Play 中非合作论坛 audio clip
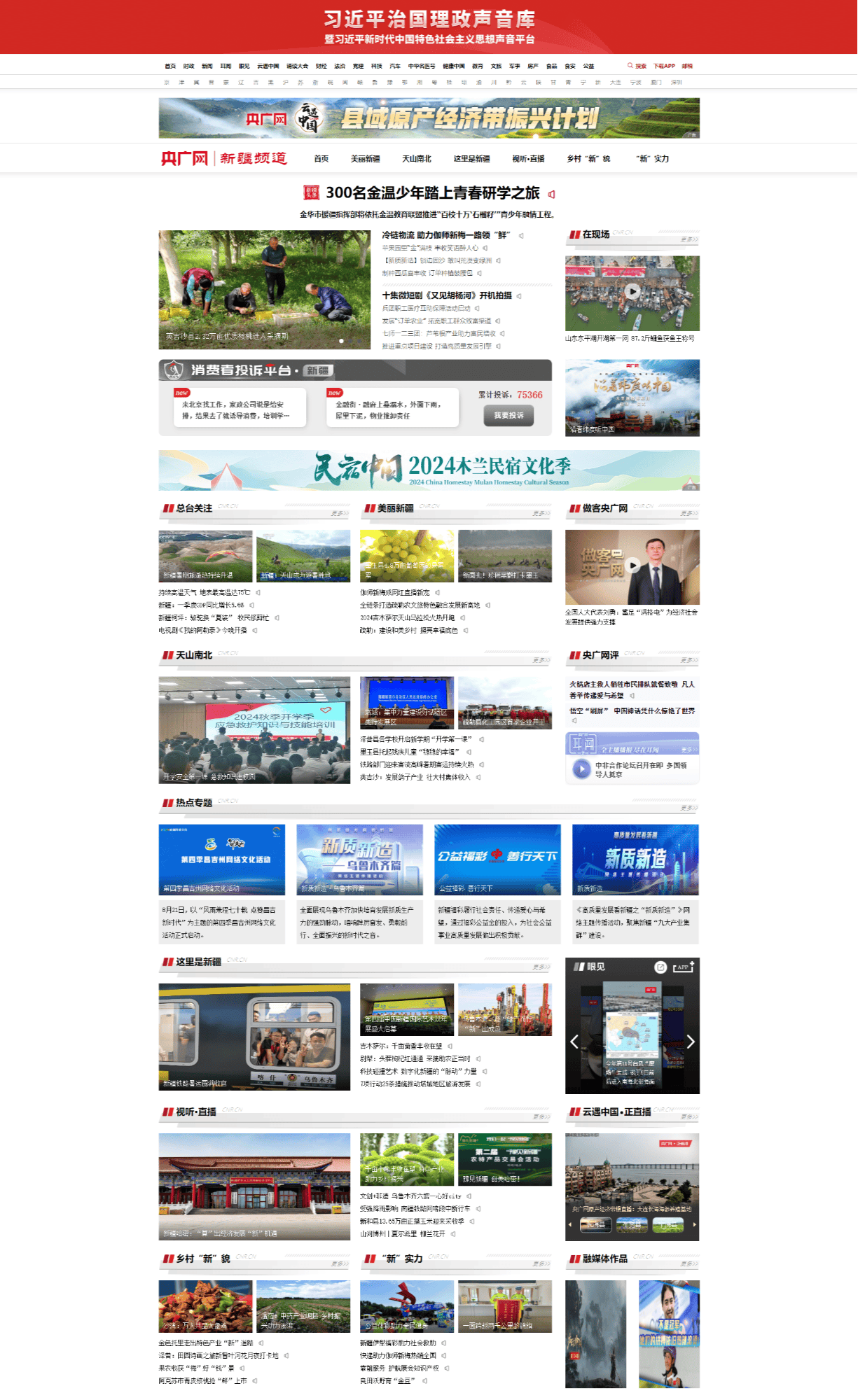 pyautogui.click(x=581, y=769)
